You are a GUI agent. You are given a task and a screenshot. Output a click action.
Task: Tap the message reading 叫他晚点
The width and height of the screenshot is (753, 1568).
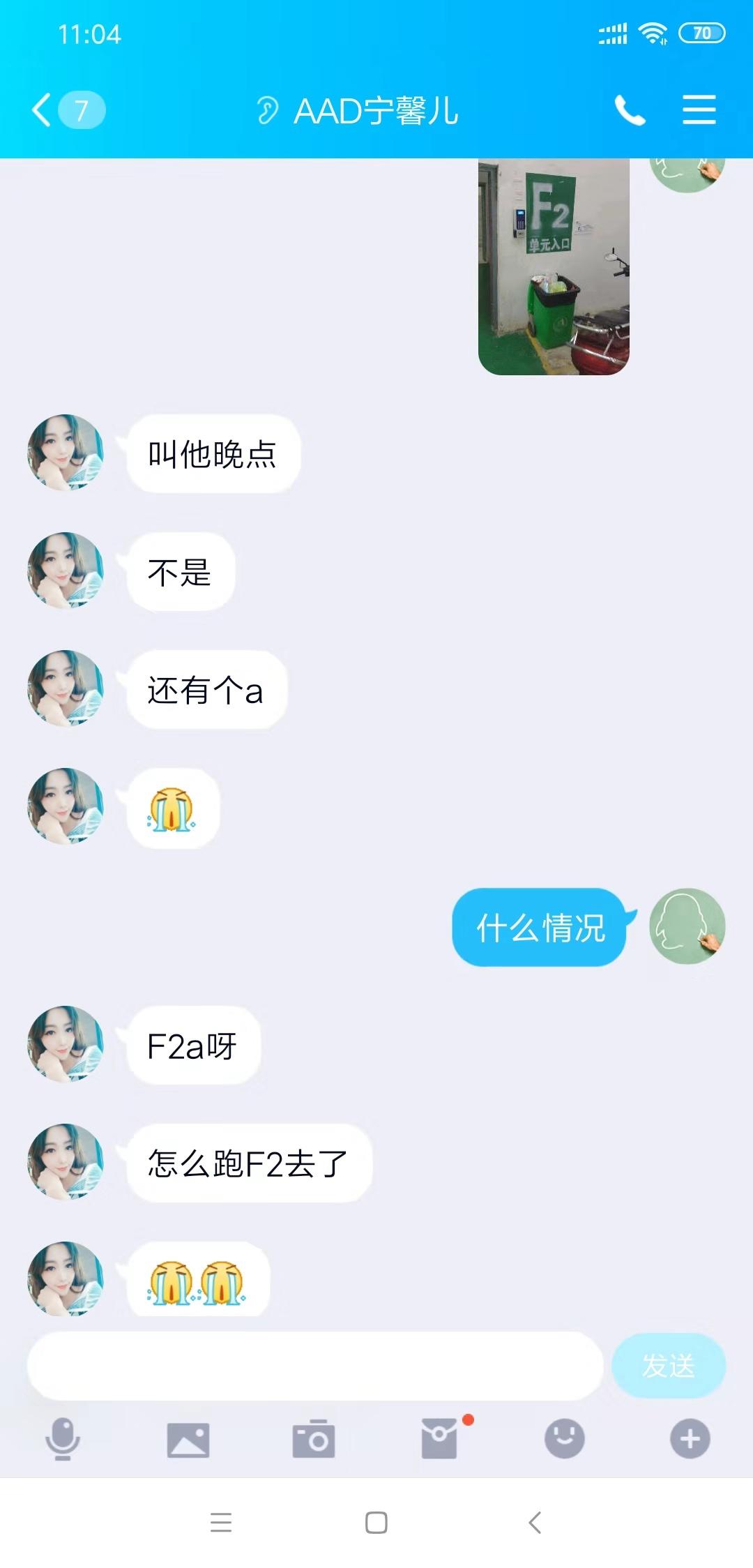click(213, 452)
